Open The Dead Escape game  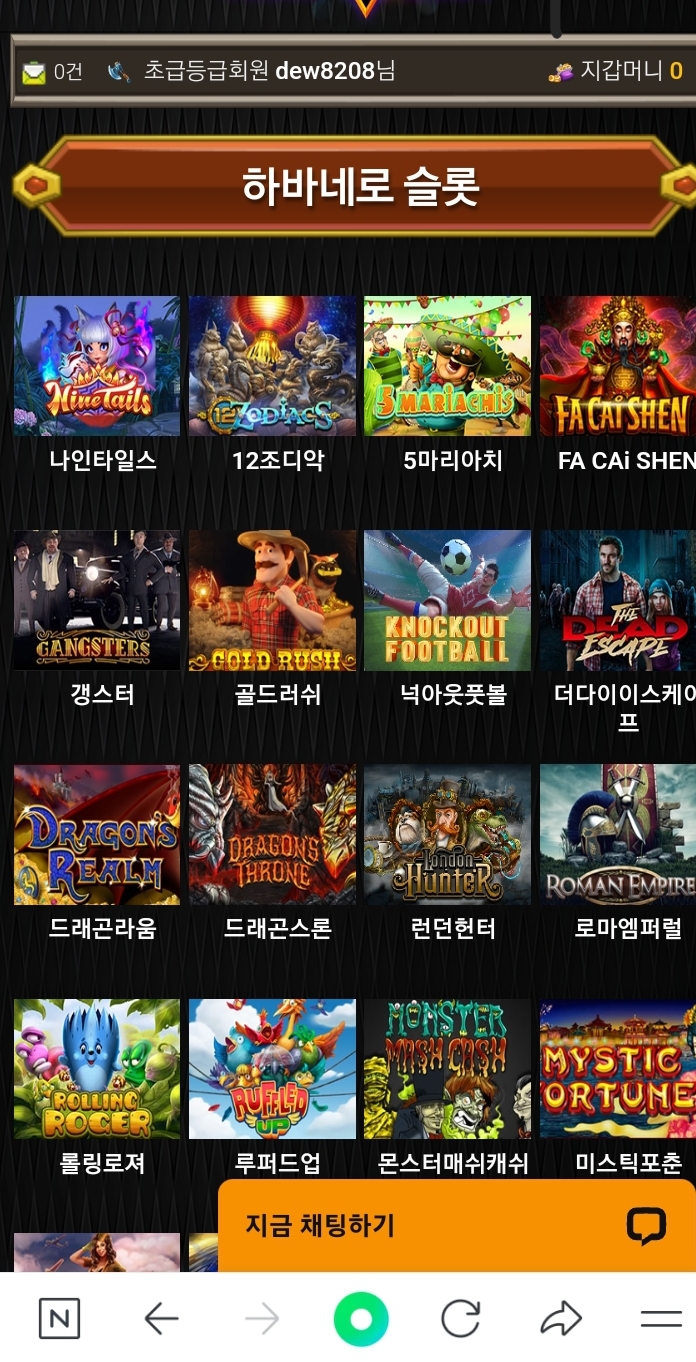click(x=618, y=600)
